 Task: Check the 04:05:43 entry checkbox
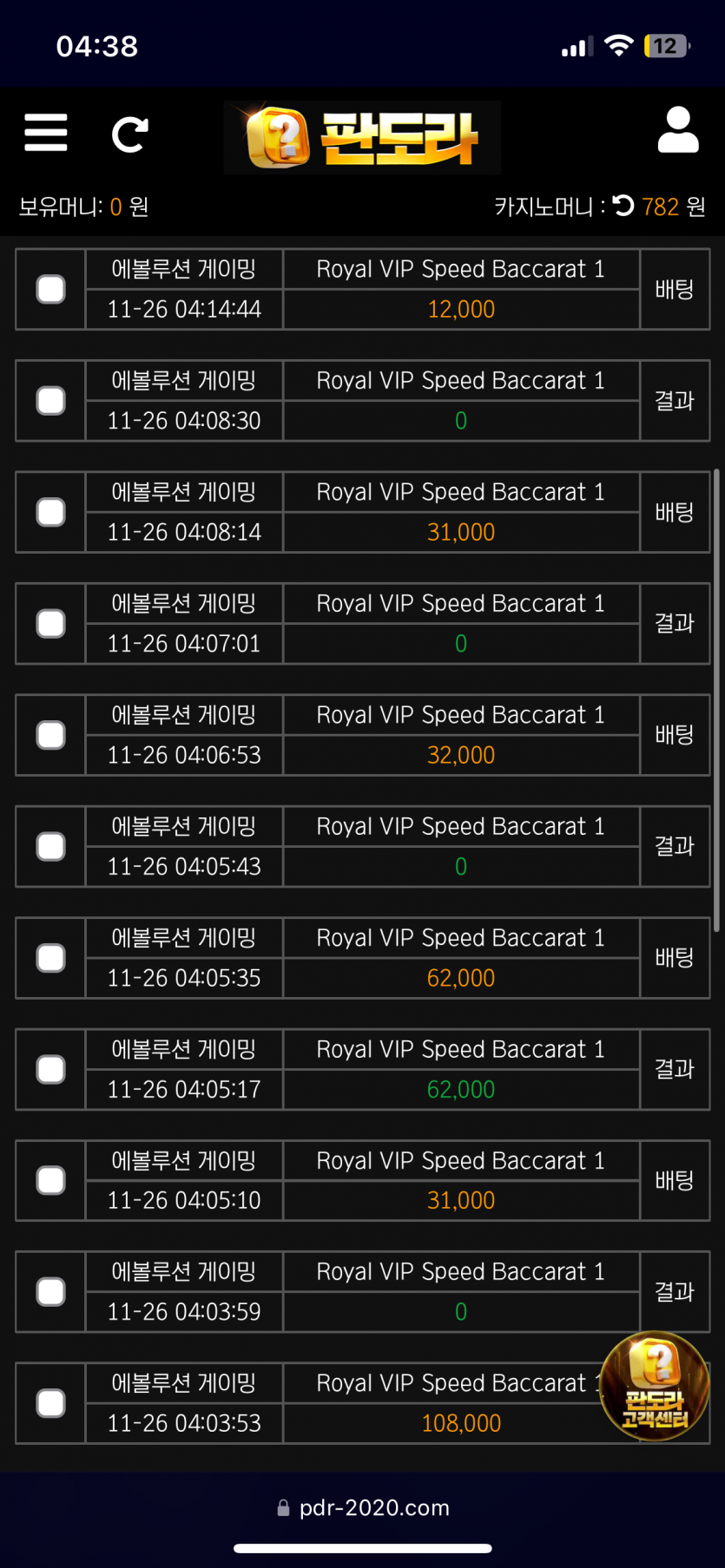coord(51,846)
